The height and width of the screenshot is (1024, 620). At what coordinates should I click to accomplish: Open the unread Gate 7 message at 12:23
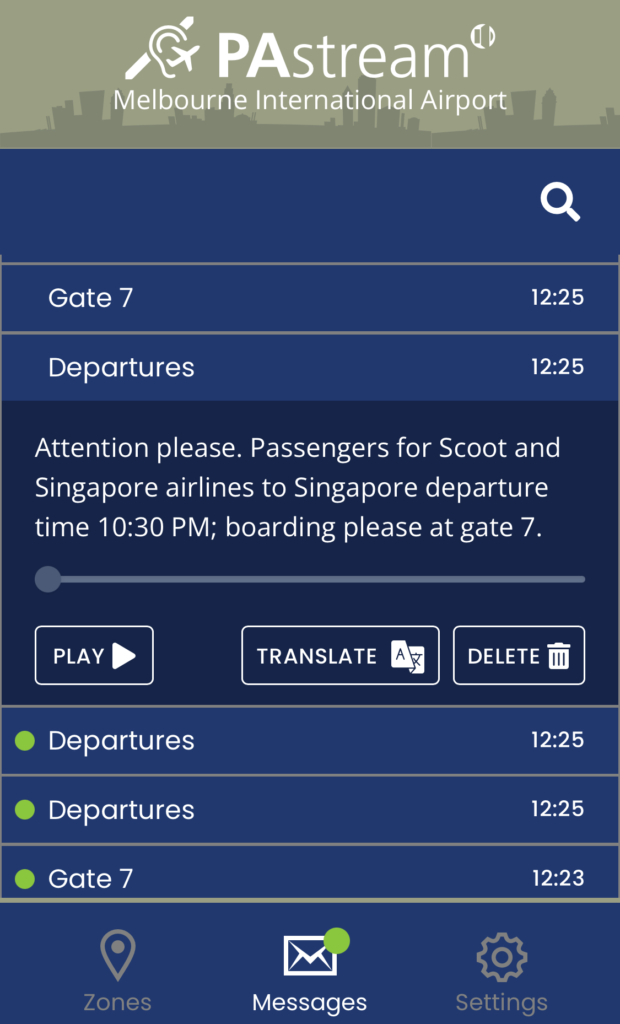point(310,874)
